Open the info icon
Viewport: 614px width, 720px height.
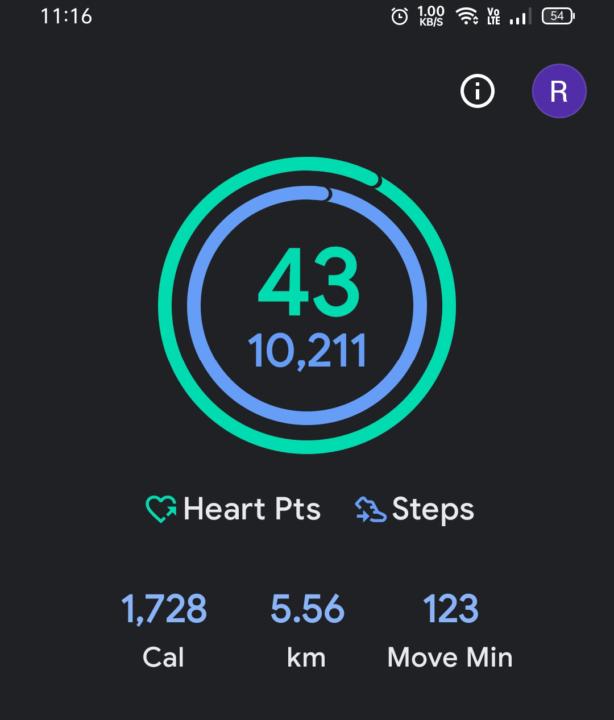tap(478, 92)
